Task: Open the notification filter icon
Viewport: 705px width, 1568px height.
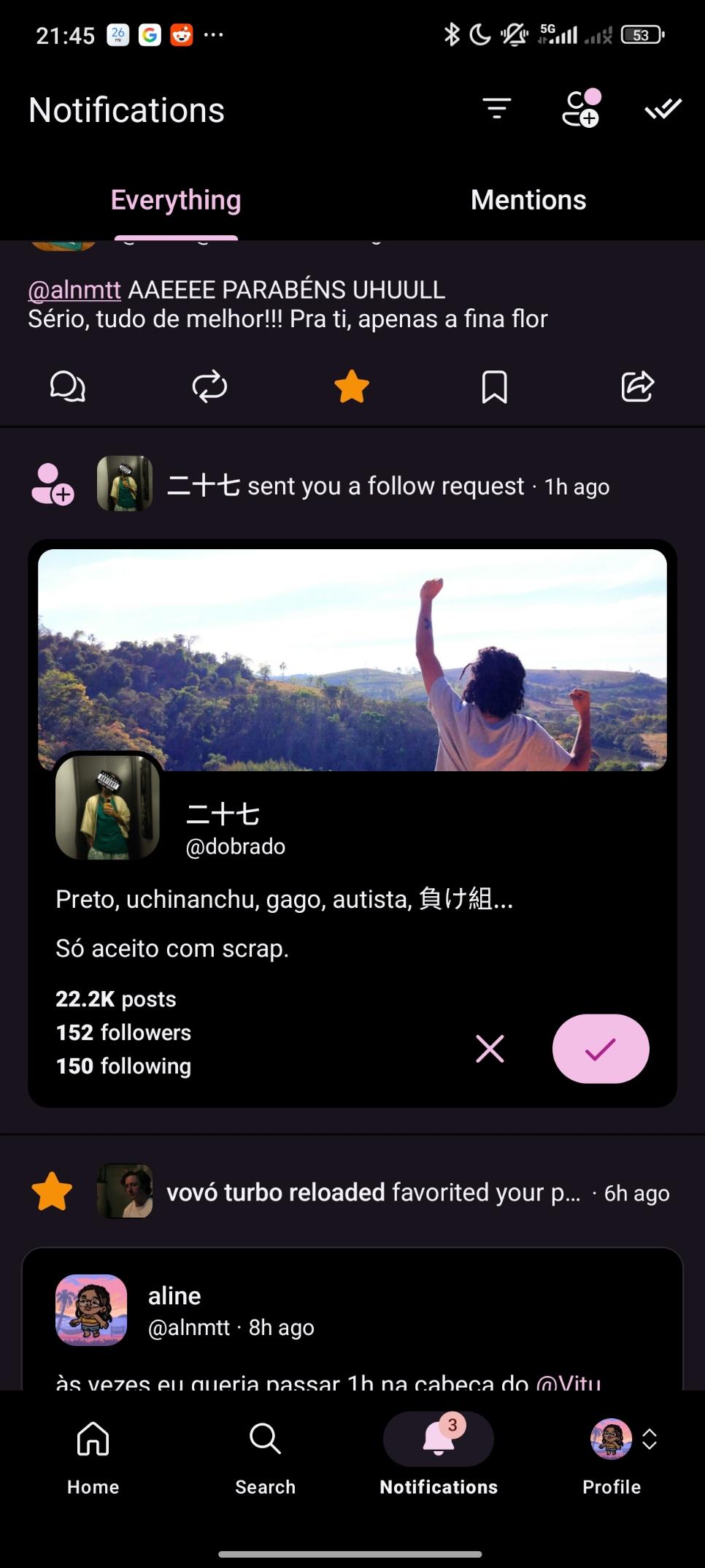Action: coord(497,110)
